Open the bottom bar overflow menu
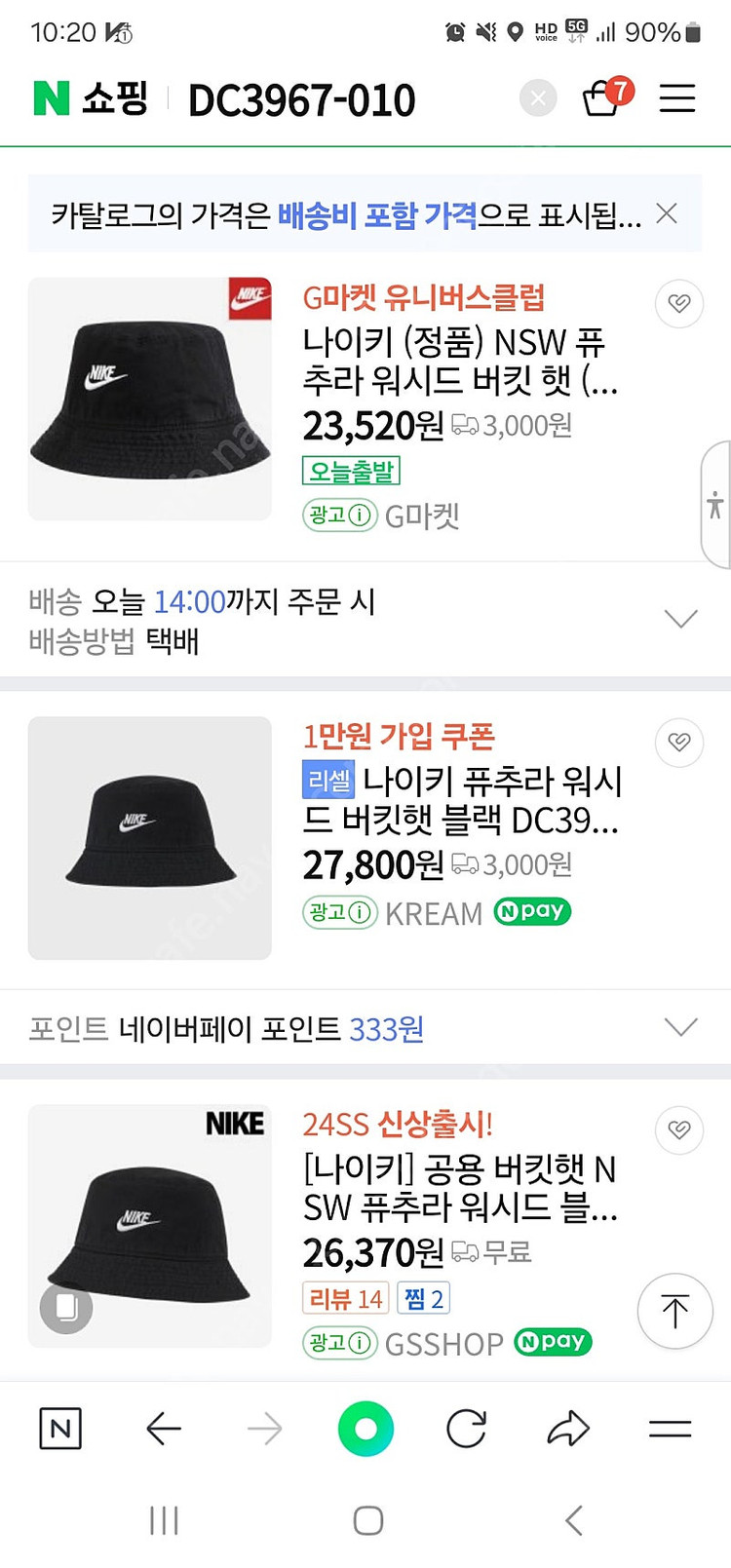Image resolution: width=731 pixels, height=1568 pixels. click(670, 1429)
